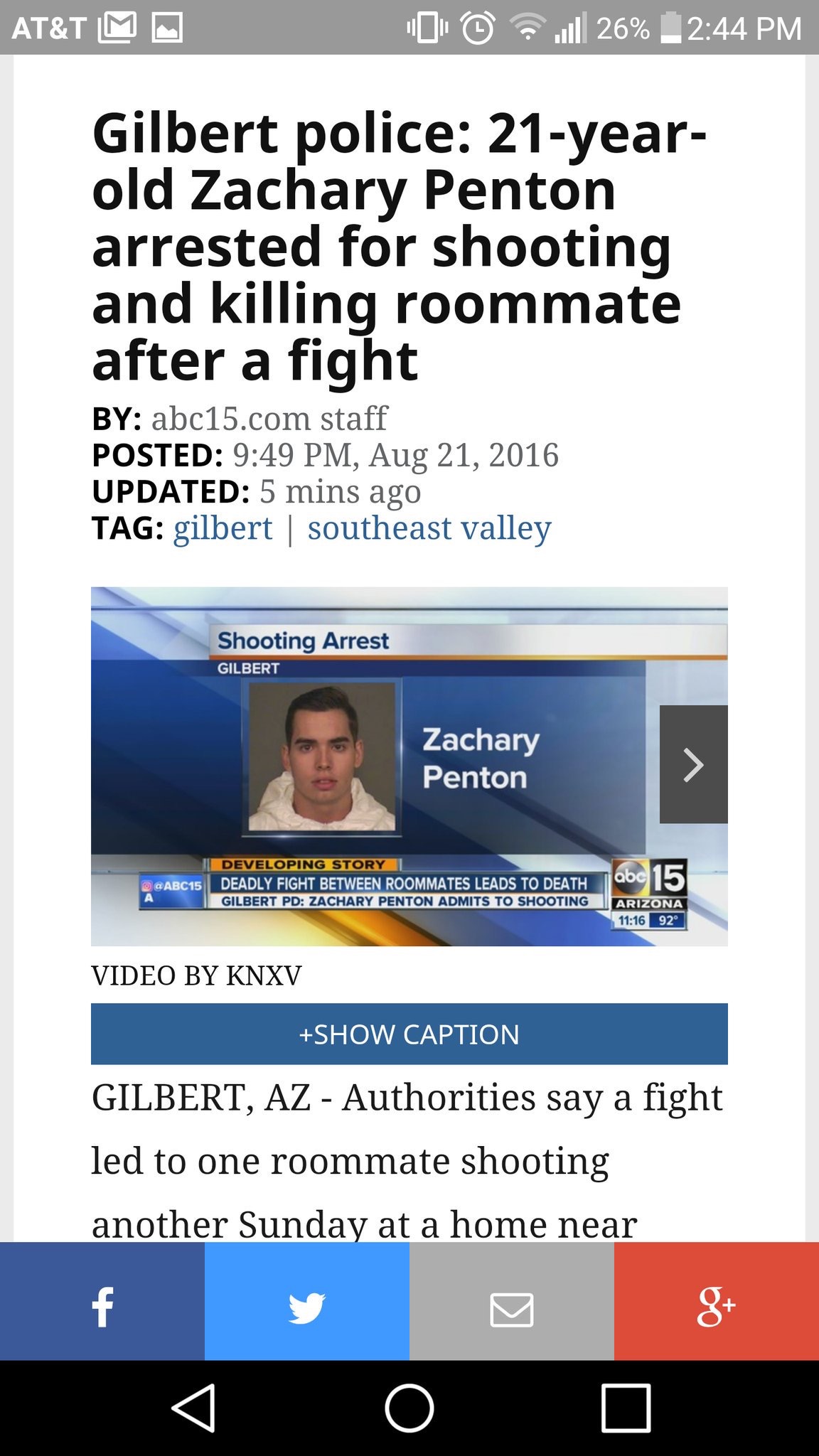This screenshot has height=1456, width=819.
Task: Expand the Show Caption bar
Action: point(409,1034)
